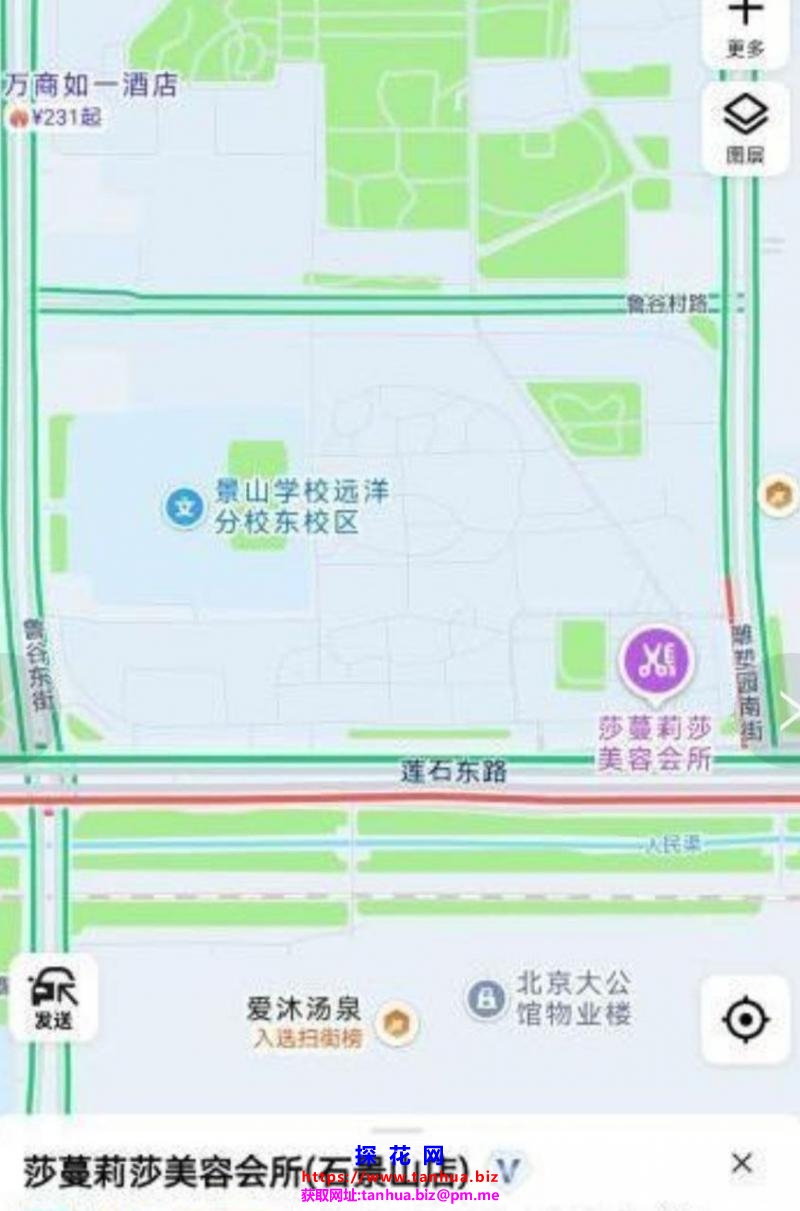Open the 万商如一酒店 hotel listing

pyautogui.click(x=90, y=87)
